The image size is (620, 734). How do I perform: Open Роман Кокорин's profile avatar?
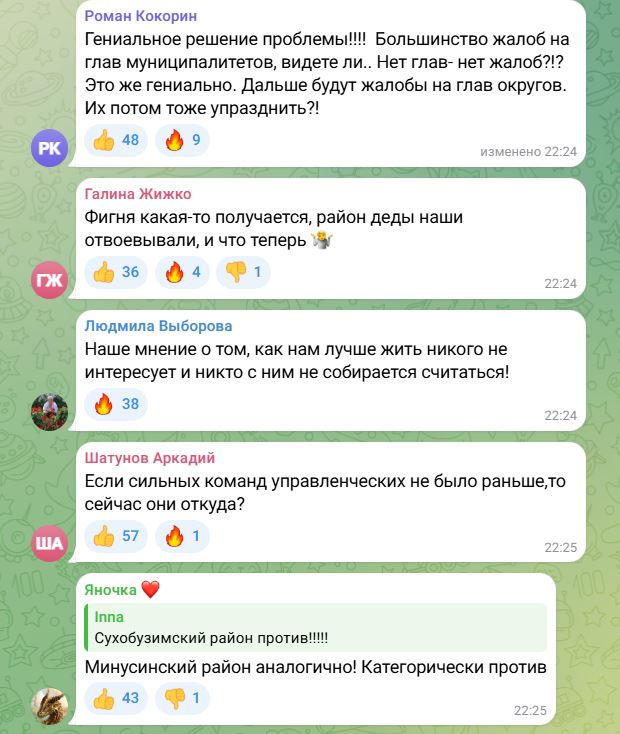pos(50,150)
